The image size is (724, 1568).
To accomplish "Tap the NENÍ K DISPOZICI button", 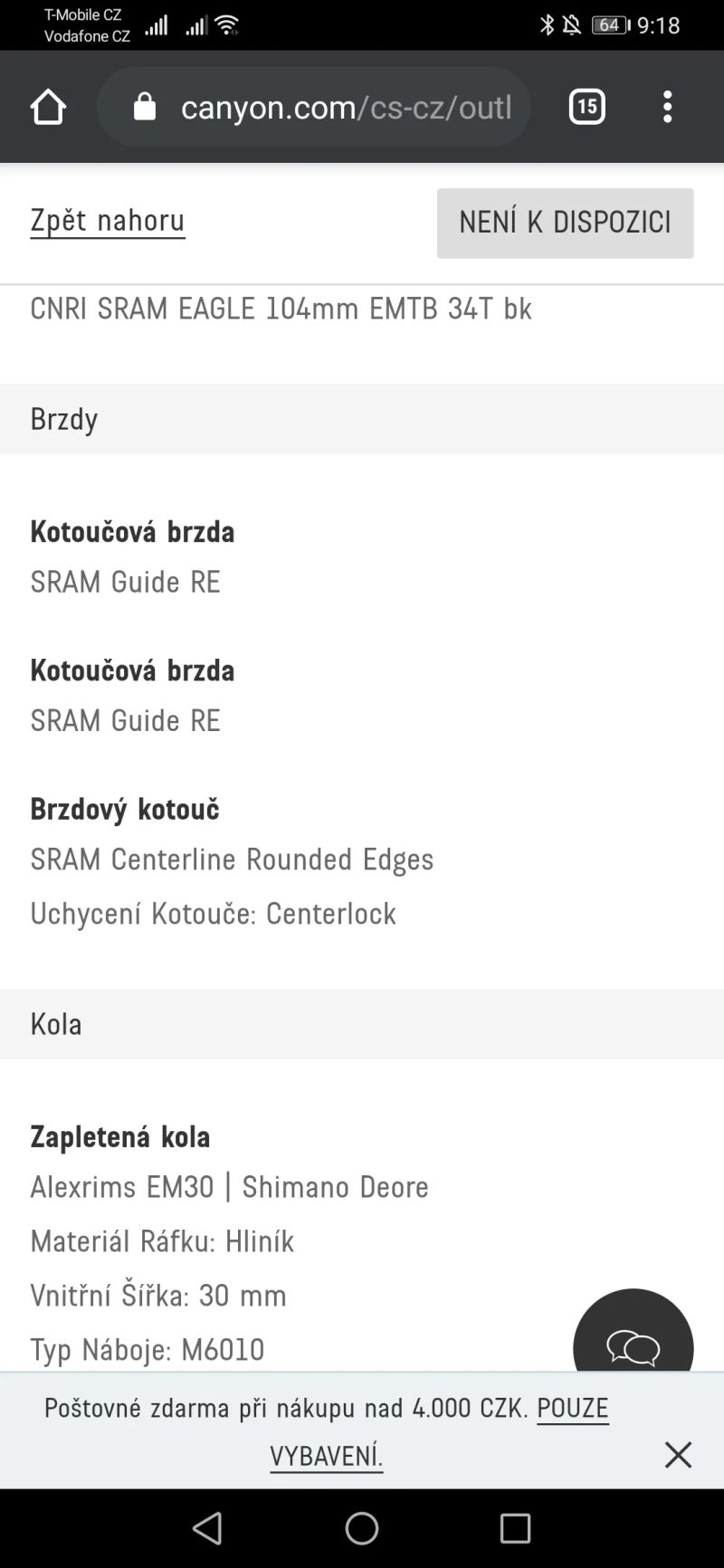I will pyautogui.click(x=565, y=223).
